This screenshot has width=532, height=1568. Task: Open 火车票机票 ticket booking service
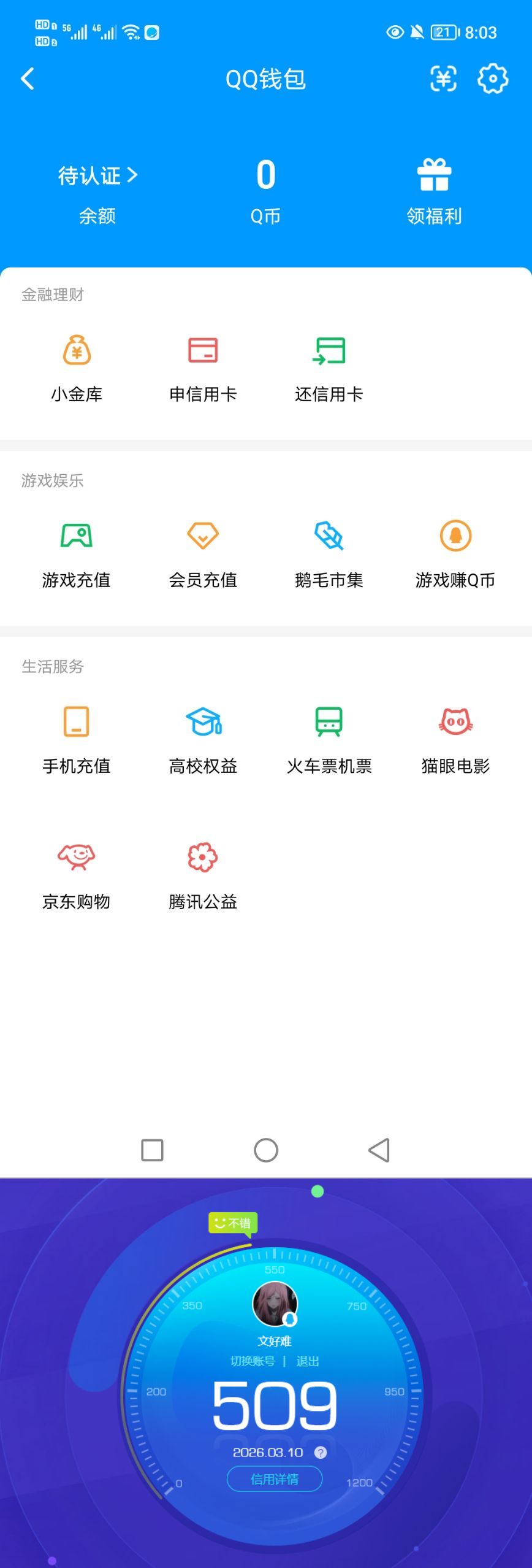pyautogui.click(x=330, y=723)
